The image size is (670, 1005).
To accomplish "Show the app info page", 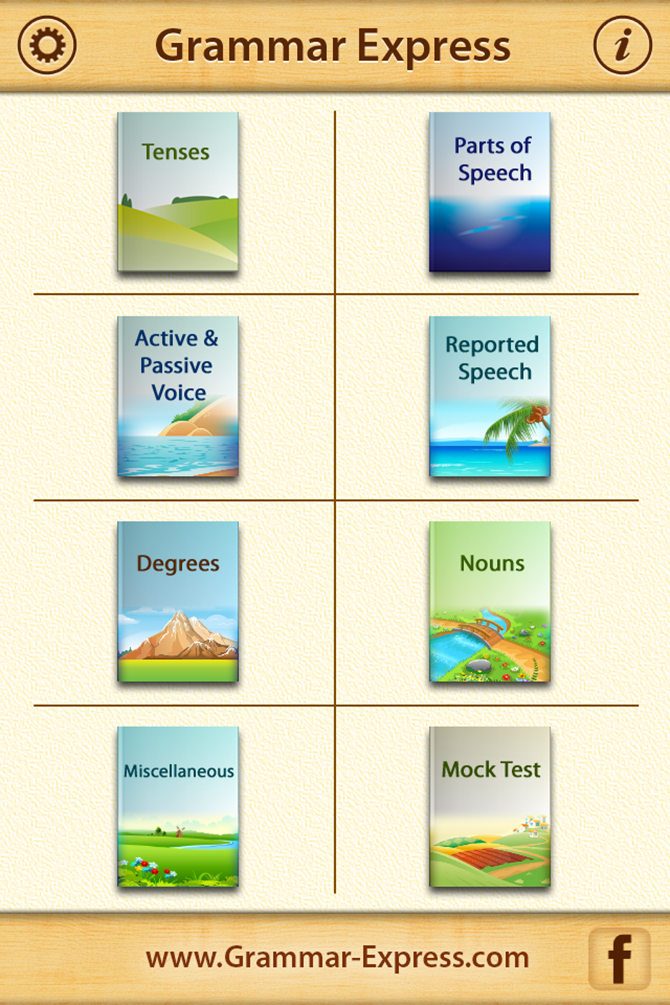I will tap(622, 46).
